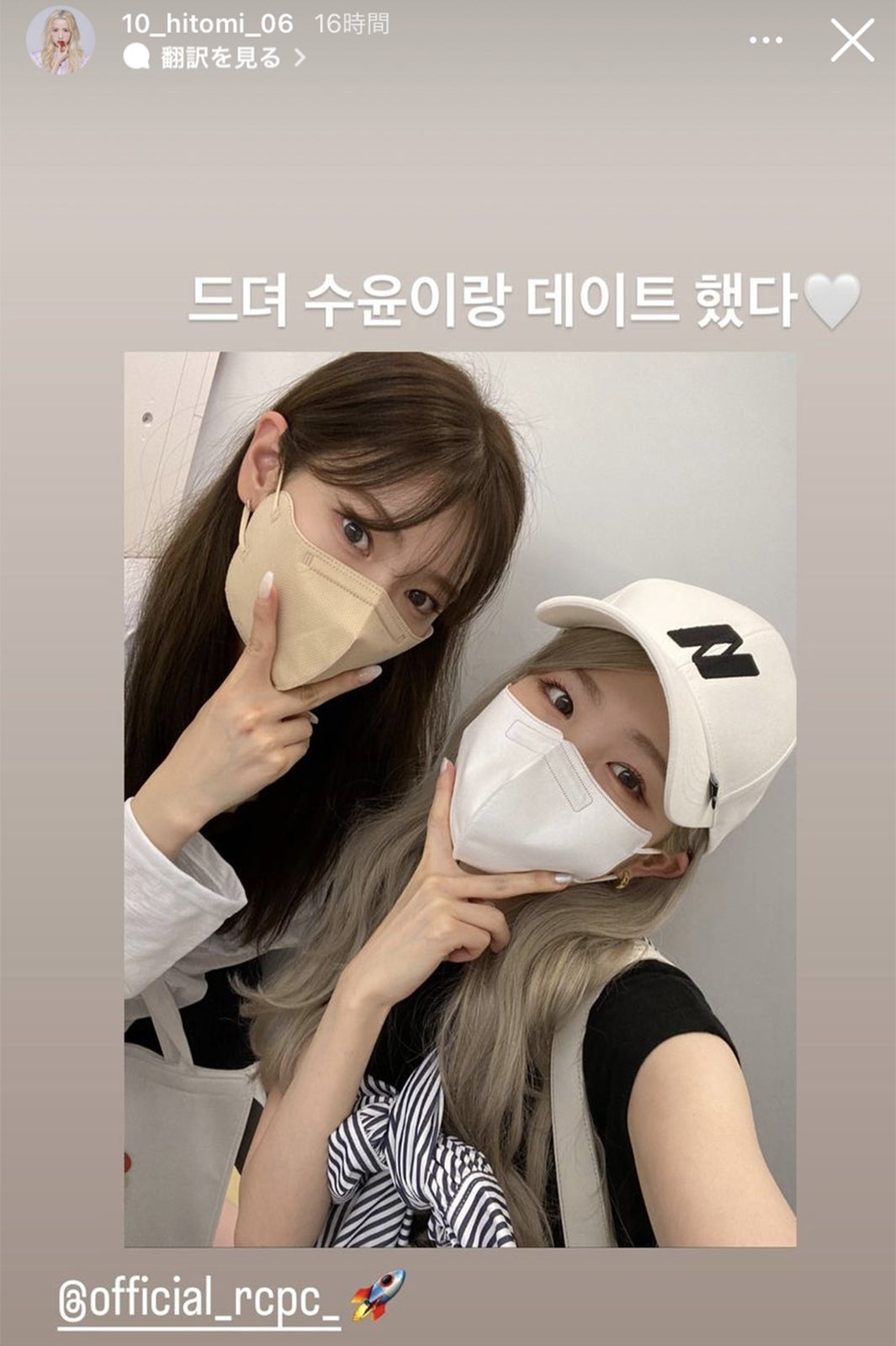
Task: Close the story with the X
Action: pyautogui.click(x=851, y=40)
